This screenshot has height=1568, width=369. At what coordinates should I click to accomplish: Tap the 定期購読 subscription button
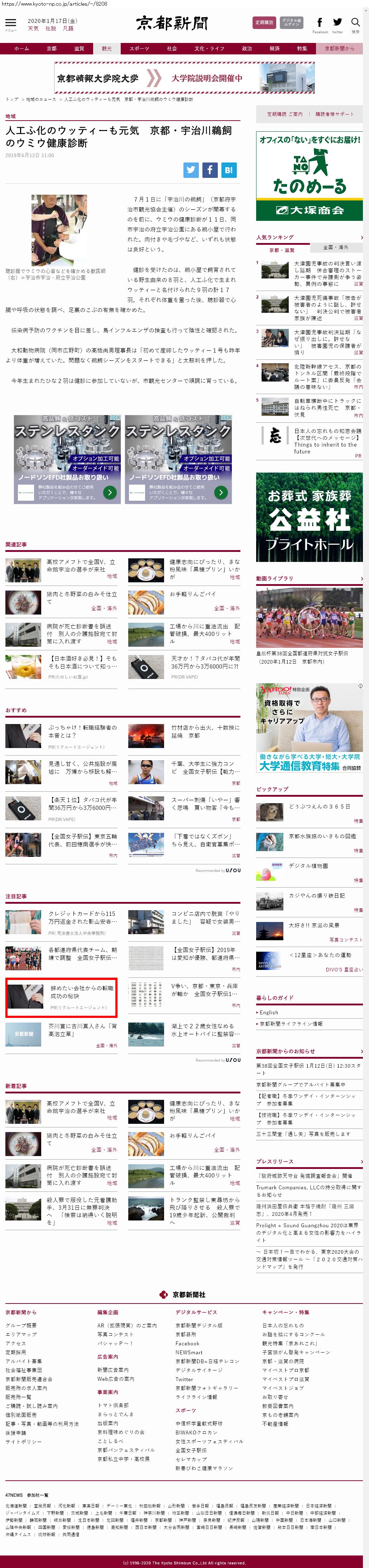coord(264,23)
